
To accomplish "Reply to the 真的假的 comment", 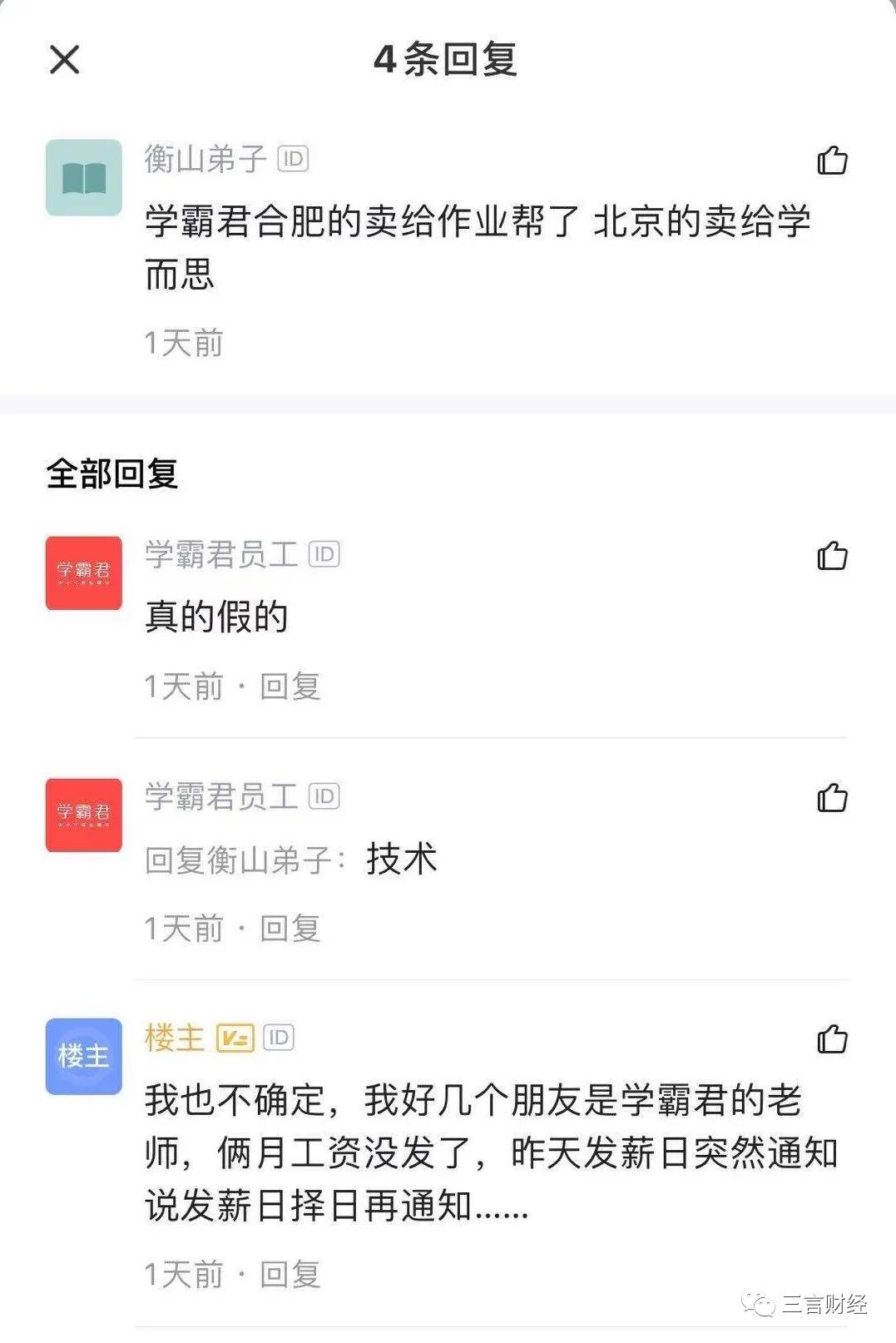I will click(x=290, y=687).
